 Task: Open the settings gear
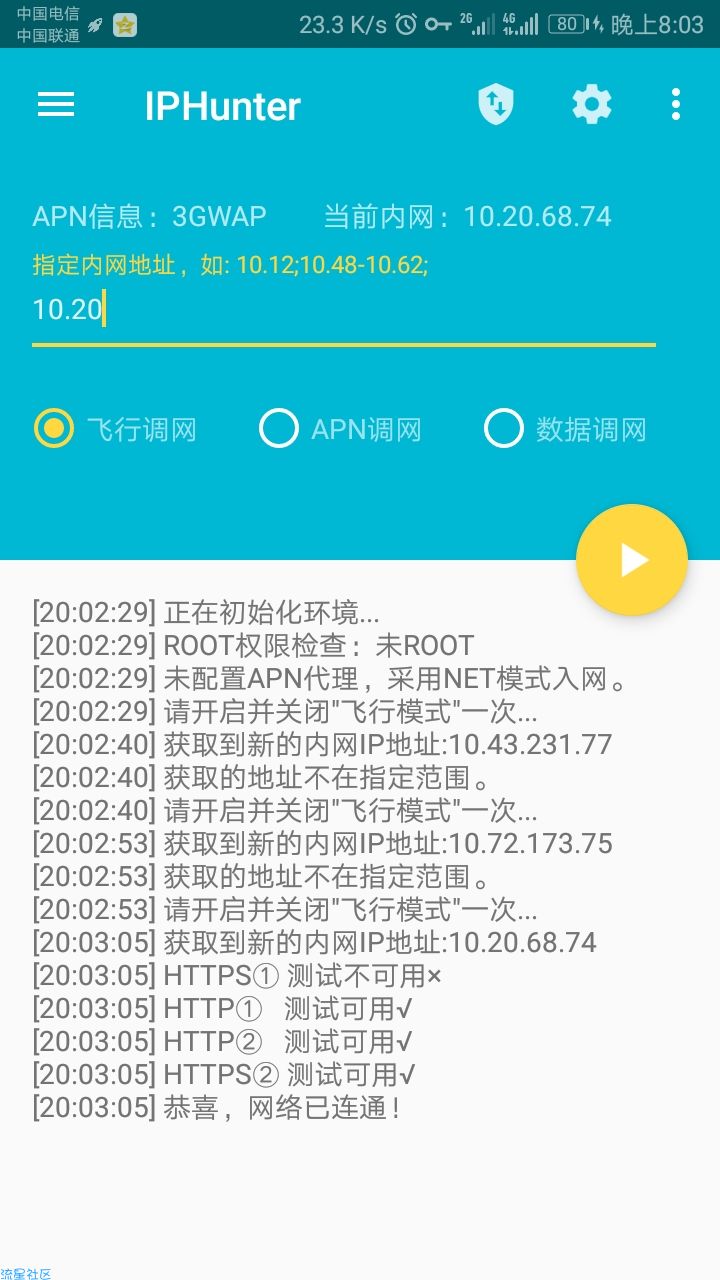tap(591, 104)
